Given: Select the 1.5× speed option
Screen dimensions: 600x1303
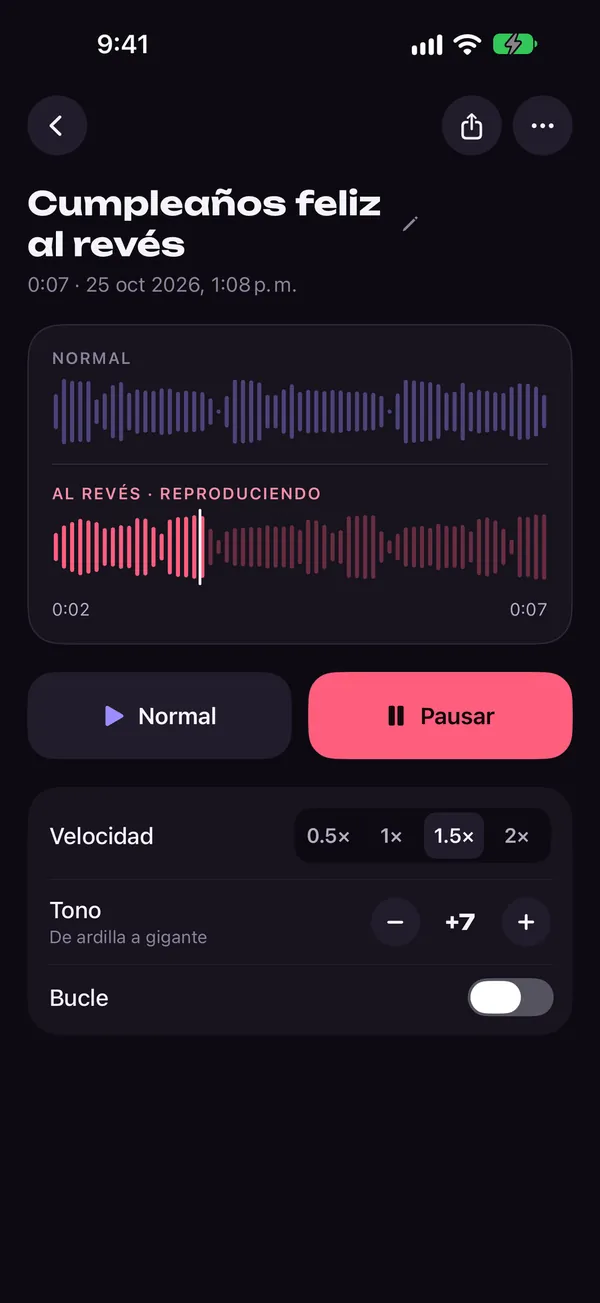Looking at the screenshot, I should pyautogui.click(x=454, y=836).
